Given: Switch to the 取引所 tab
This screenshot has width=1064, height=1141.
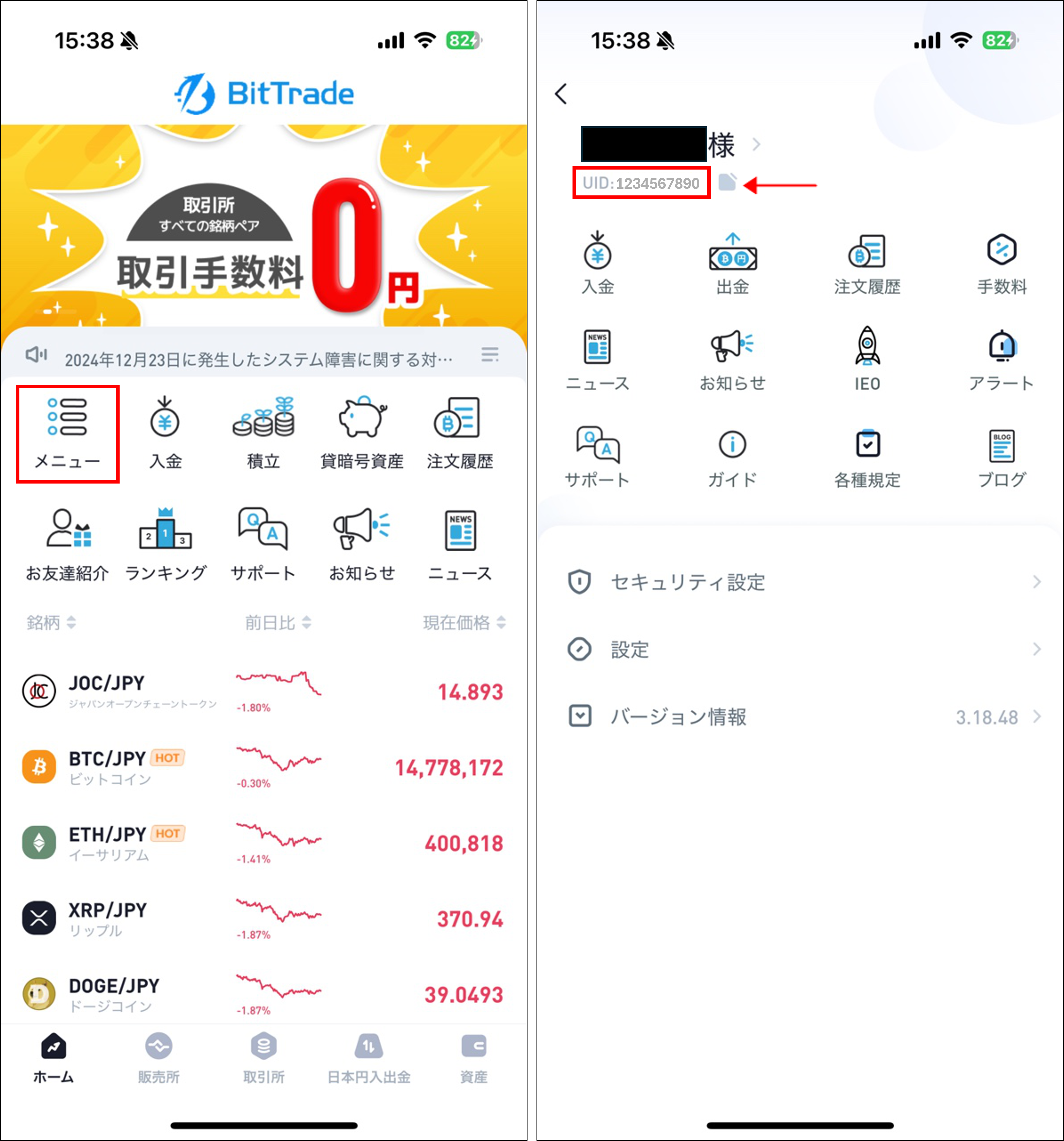Looking at the screenshot, I should coord(263,1059).
